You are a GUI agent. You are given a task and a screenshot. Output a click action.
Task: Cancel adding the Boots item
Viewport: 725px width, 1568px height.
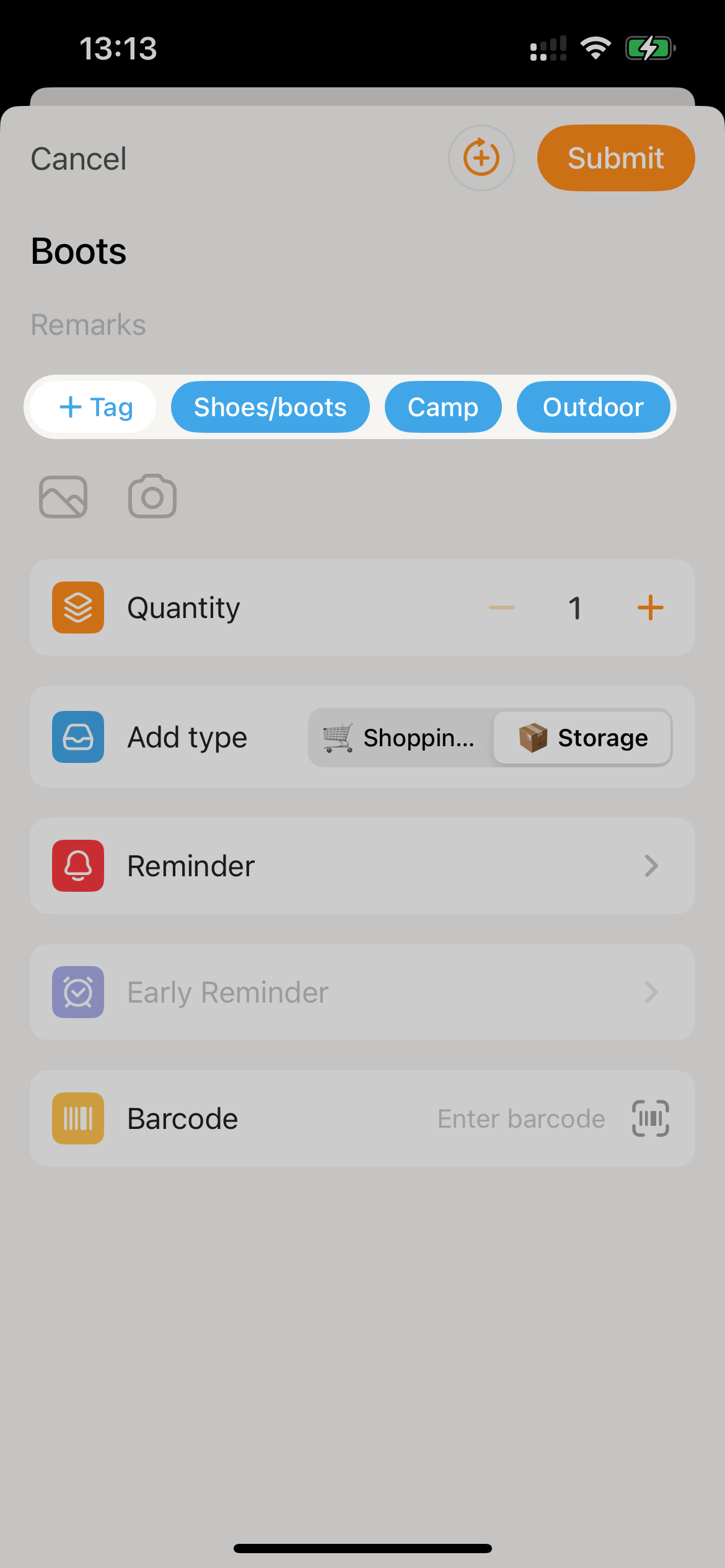click(x=79, y=159)
